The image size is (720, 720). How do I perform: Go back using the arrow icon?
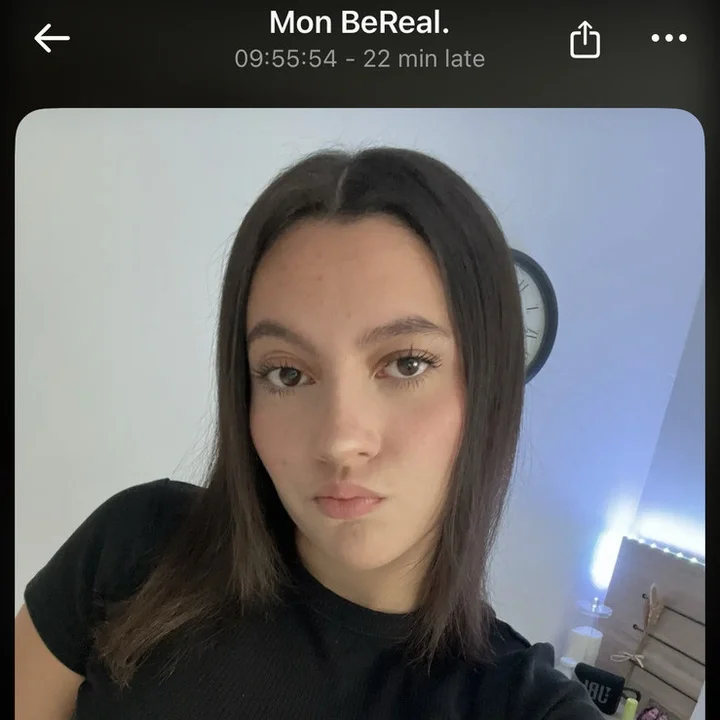(x=52, y=39)
